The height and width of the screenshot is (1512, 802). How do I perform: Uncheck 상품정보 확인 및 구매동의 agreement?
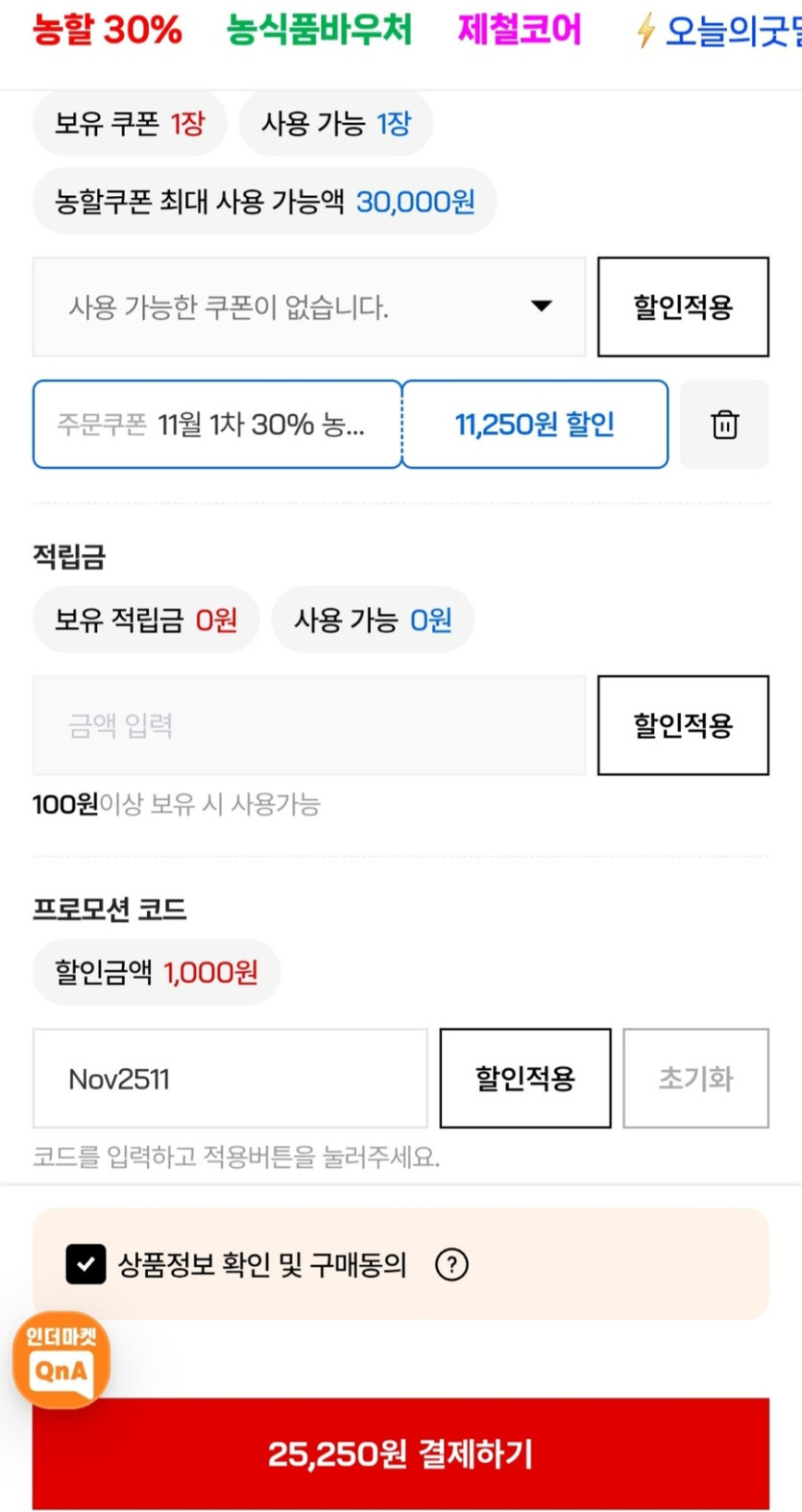[x=85, y=1264]
